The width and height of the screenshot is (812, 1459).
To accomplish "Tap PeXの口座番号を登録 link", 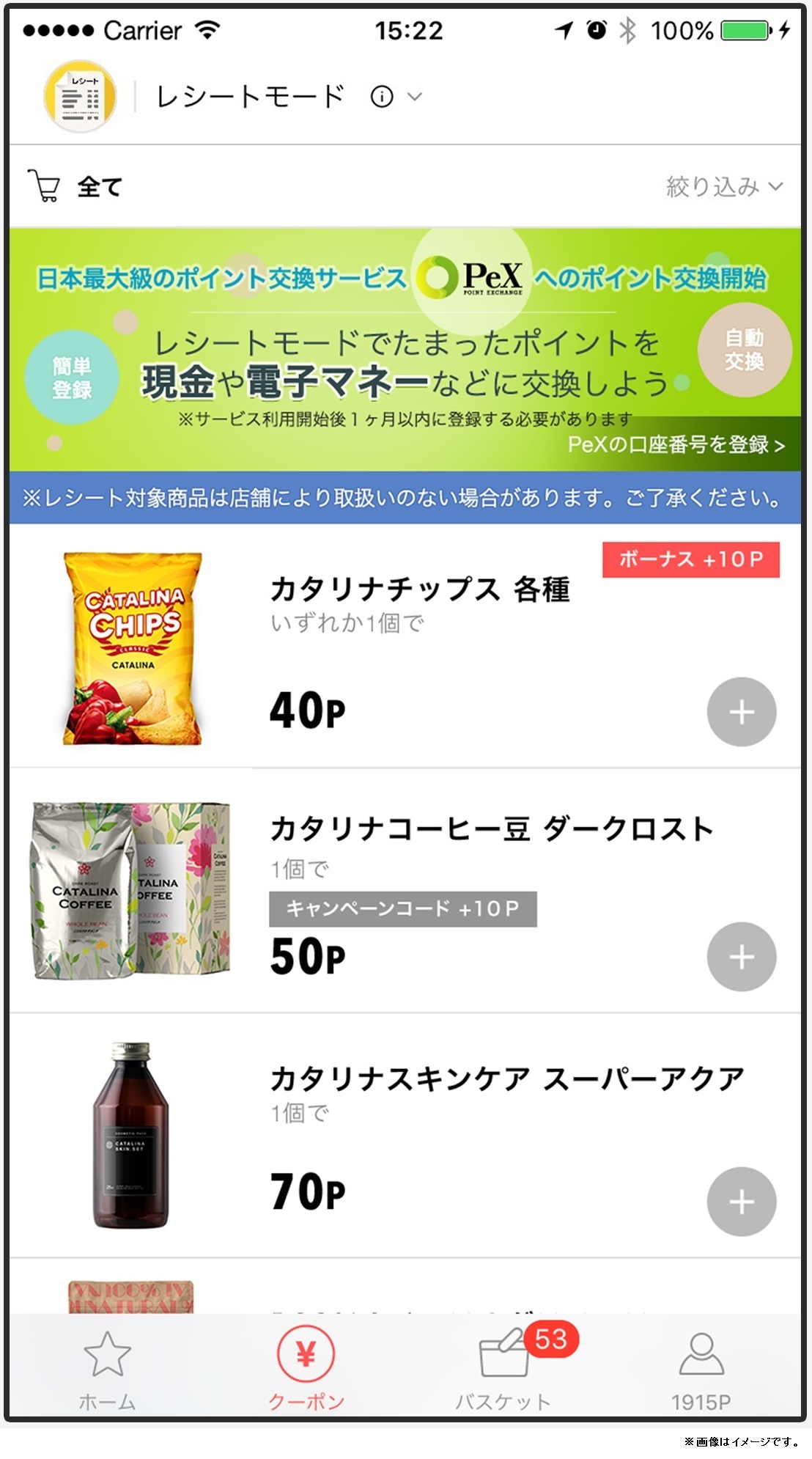I will tap(676, 444).
